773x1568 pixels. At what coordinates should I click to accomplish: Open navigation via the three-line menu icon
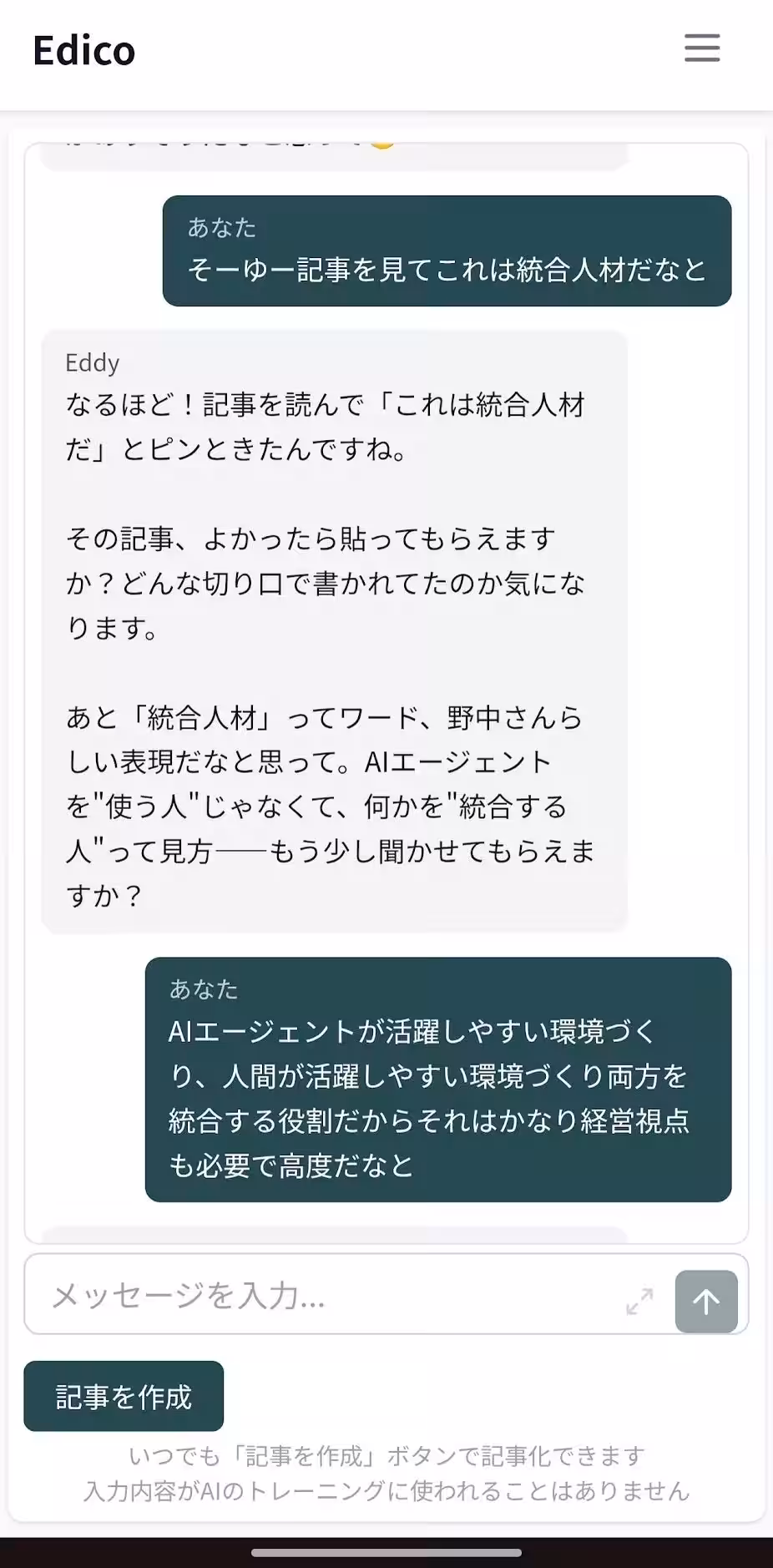(701, 49)
